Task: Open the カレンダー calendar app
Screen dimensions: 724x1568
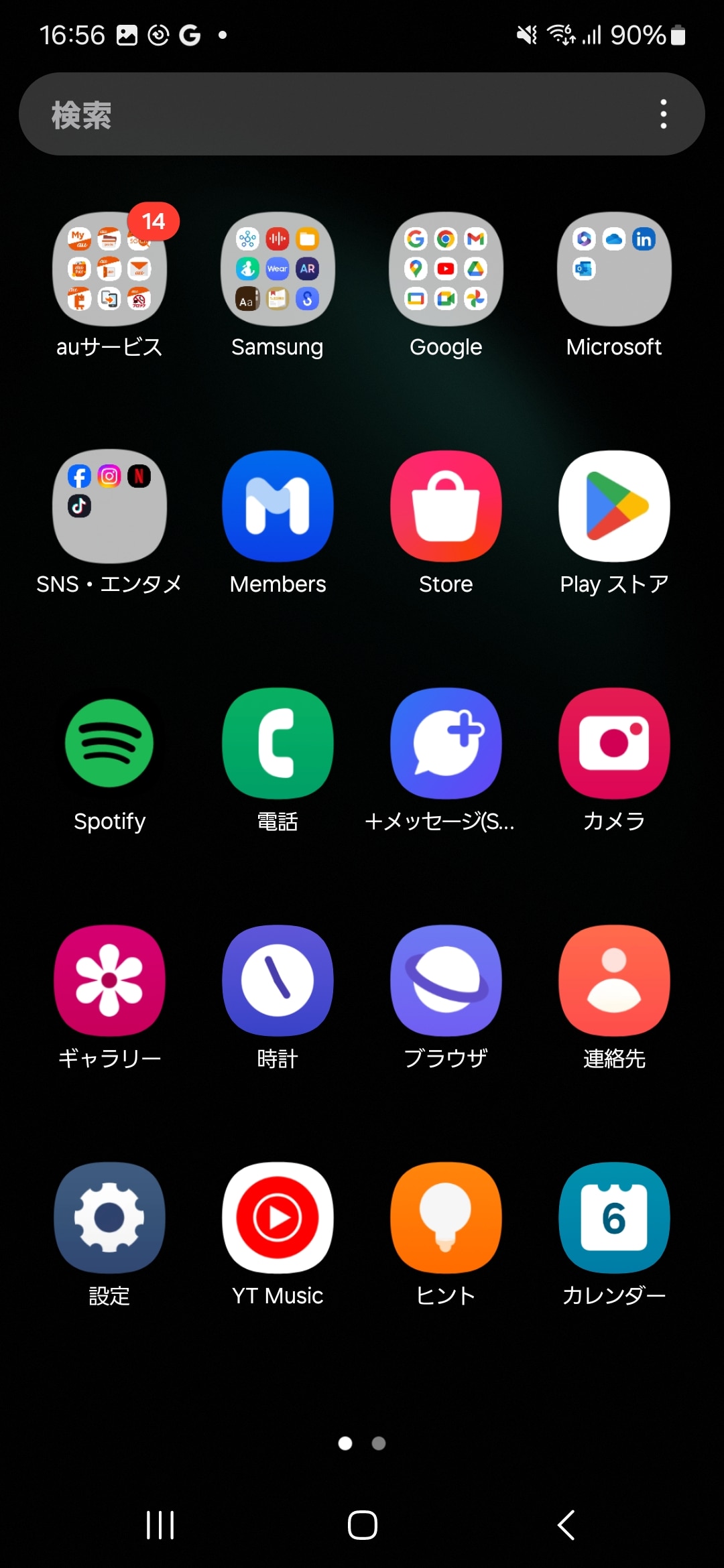Action: pyautogui.click(x=613, y=1218)
